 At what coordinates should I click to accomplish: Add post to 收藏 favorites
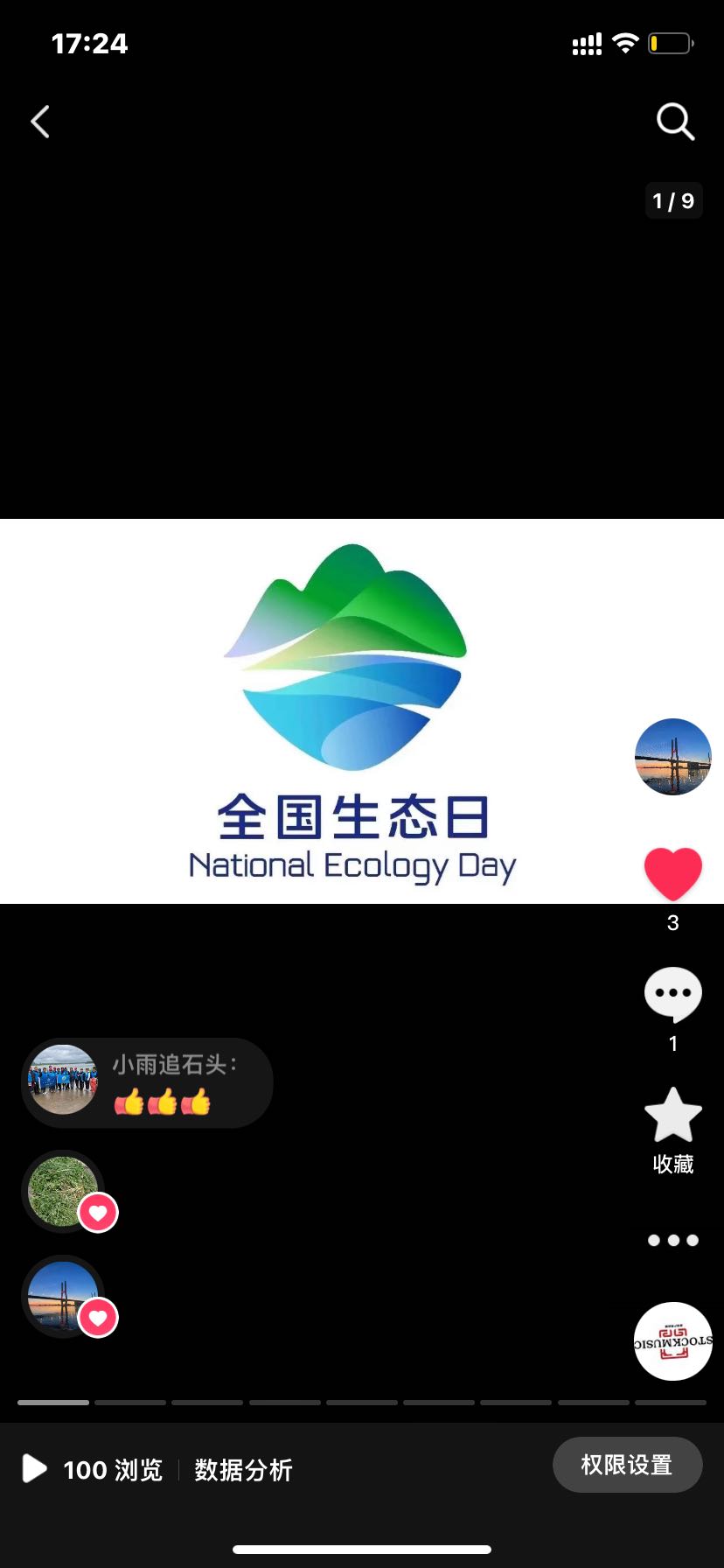pos(672,1116)
